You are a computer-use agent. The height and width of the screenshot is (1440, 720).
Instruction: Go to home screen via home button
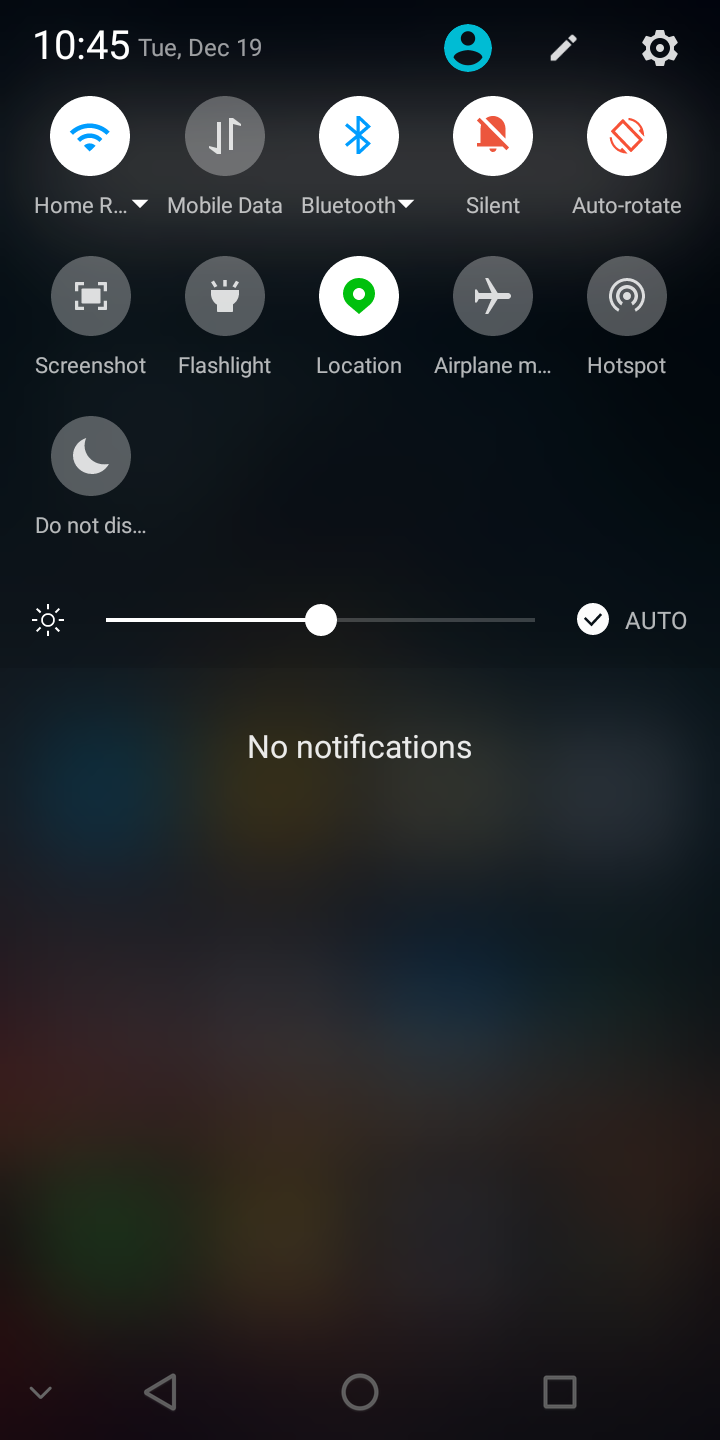(360, 1392)
